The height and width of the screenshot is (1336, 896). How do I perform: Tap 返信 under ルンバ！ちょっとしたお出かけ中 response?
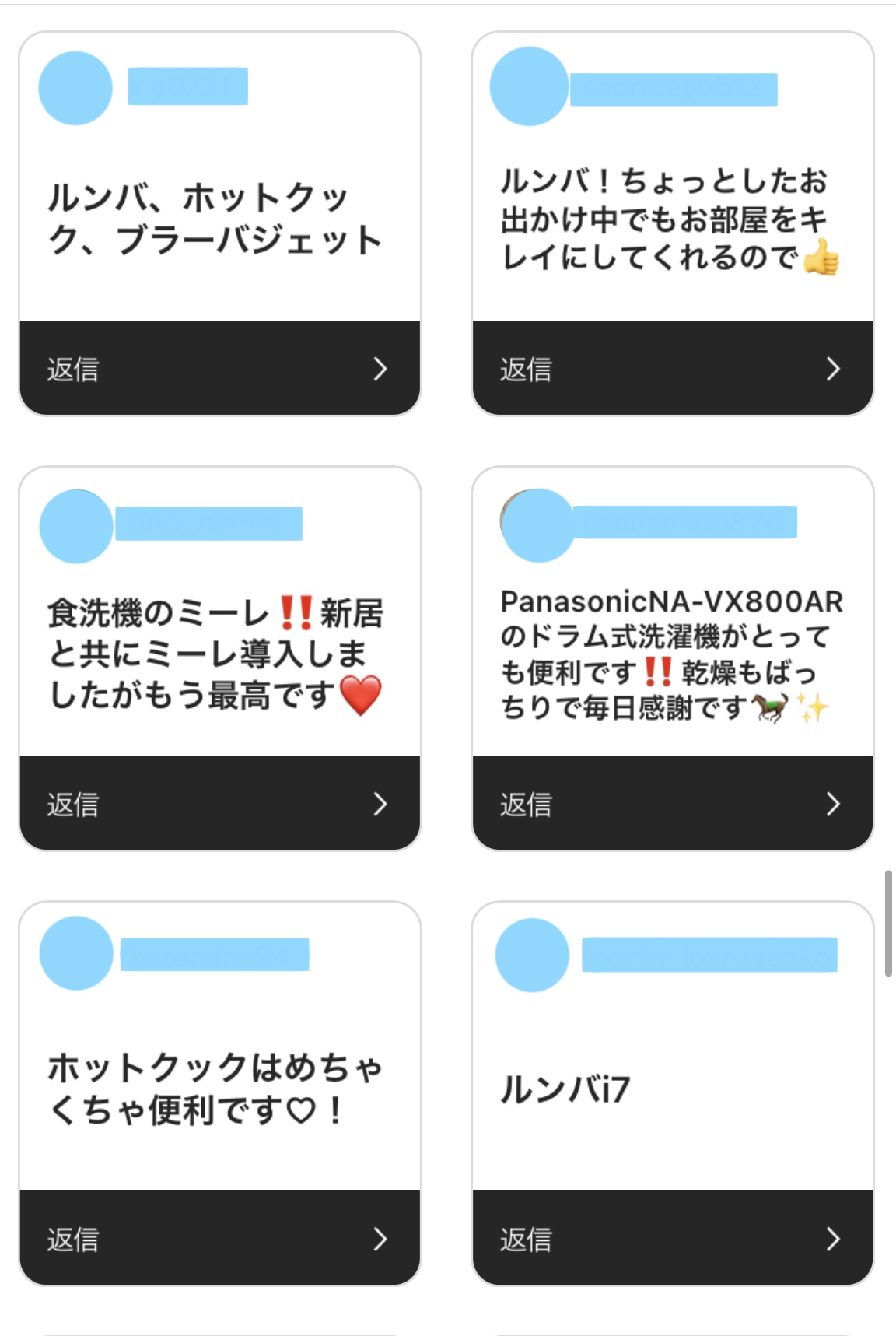point(672,368)
